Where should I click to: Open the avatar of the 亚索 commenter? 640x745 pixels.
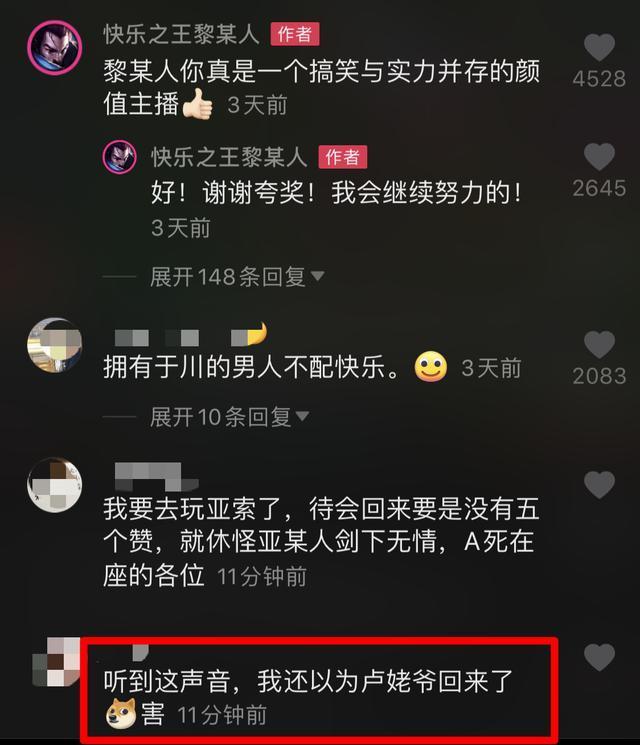click(x=54, y=485)
